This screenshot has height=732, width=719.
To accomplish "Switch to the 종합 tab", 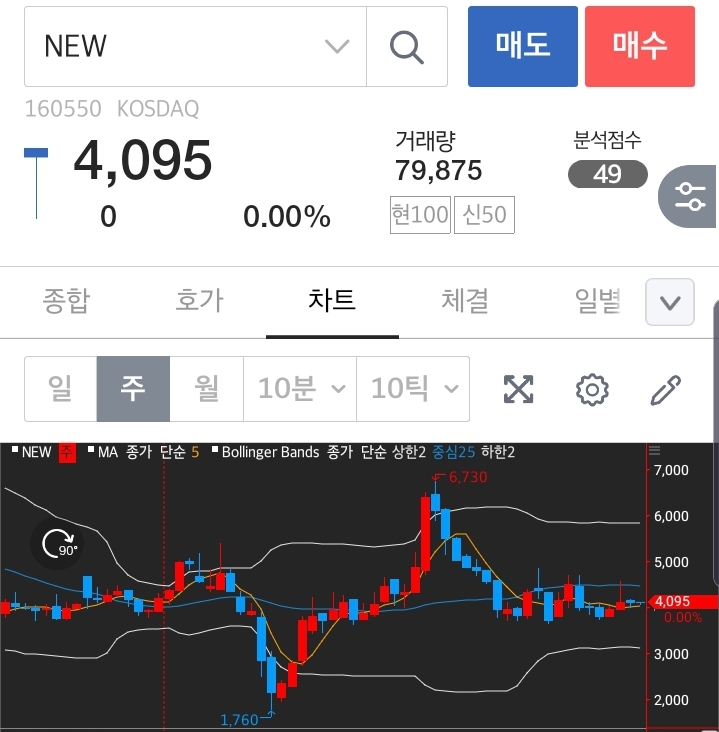I will click(66, 301).
